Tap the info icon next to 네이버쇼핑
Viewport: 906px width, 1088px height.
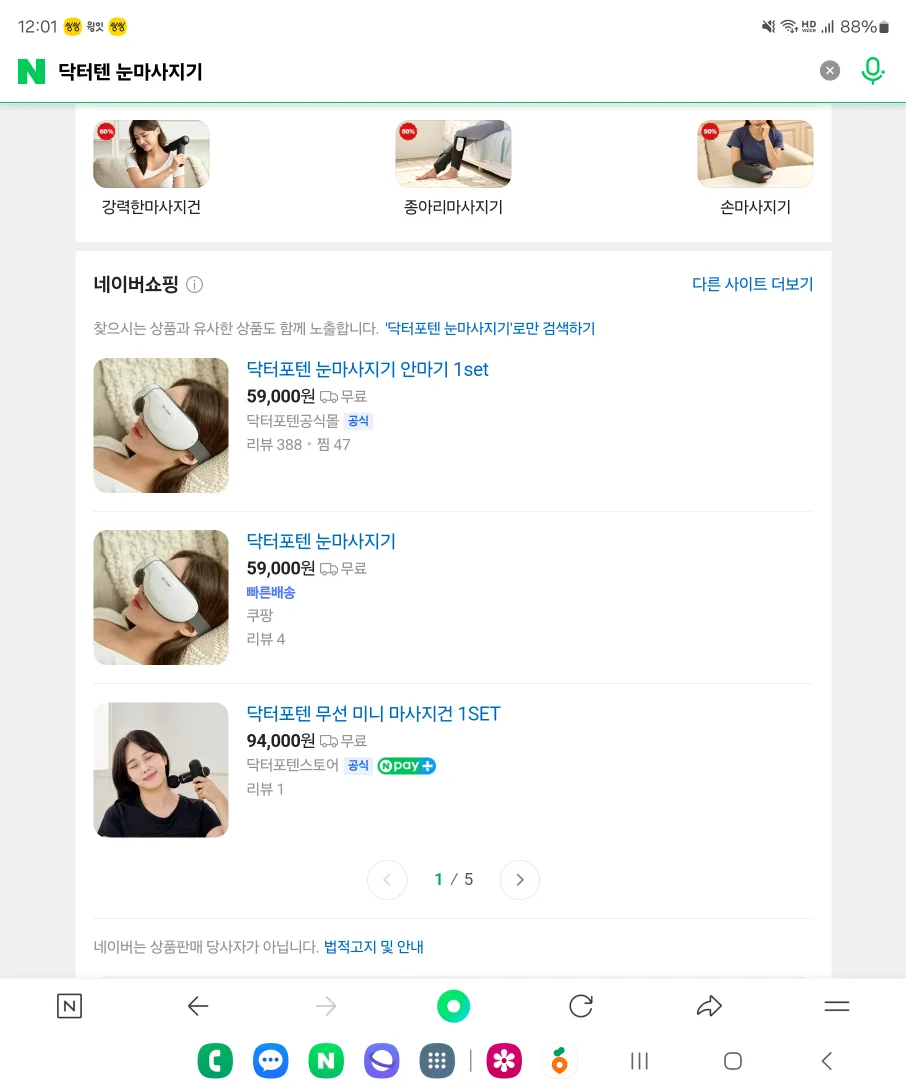point(195,284)
